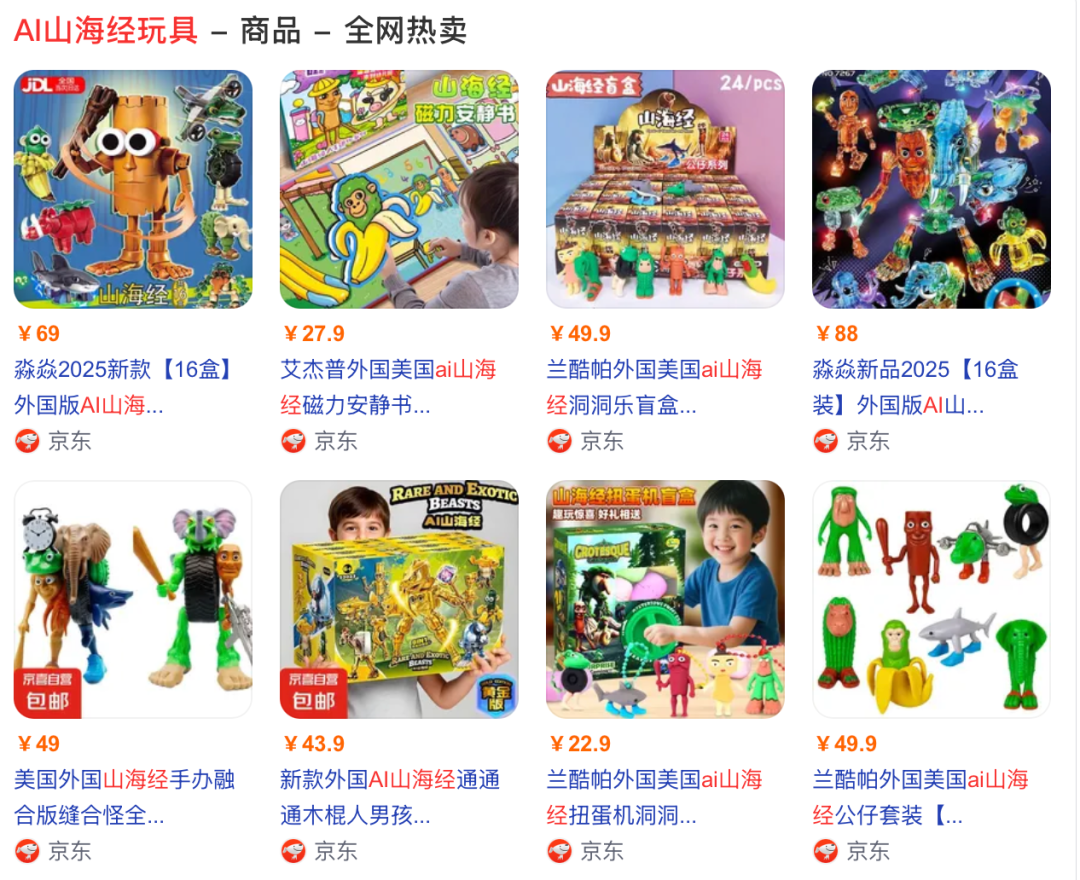1080x880 pixels.
Task: Open the ¥49 山海经手办融合版 product
Action: [132, 599]
